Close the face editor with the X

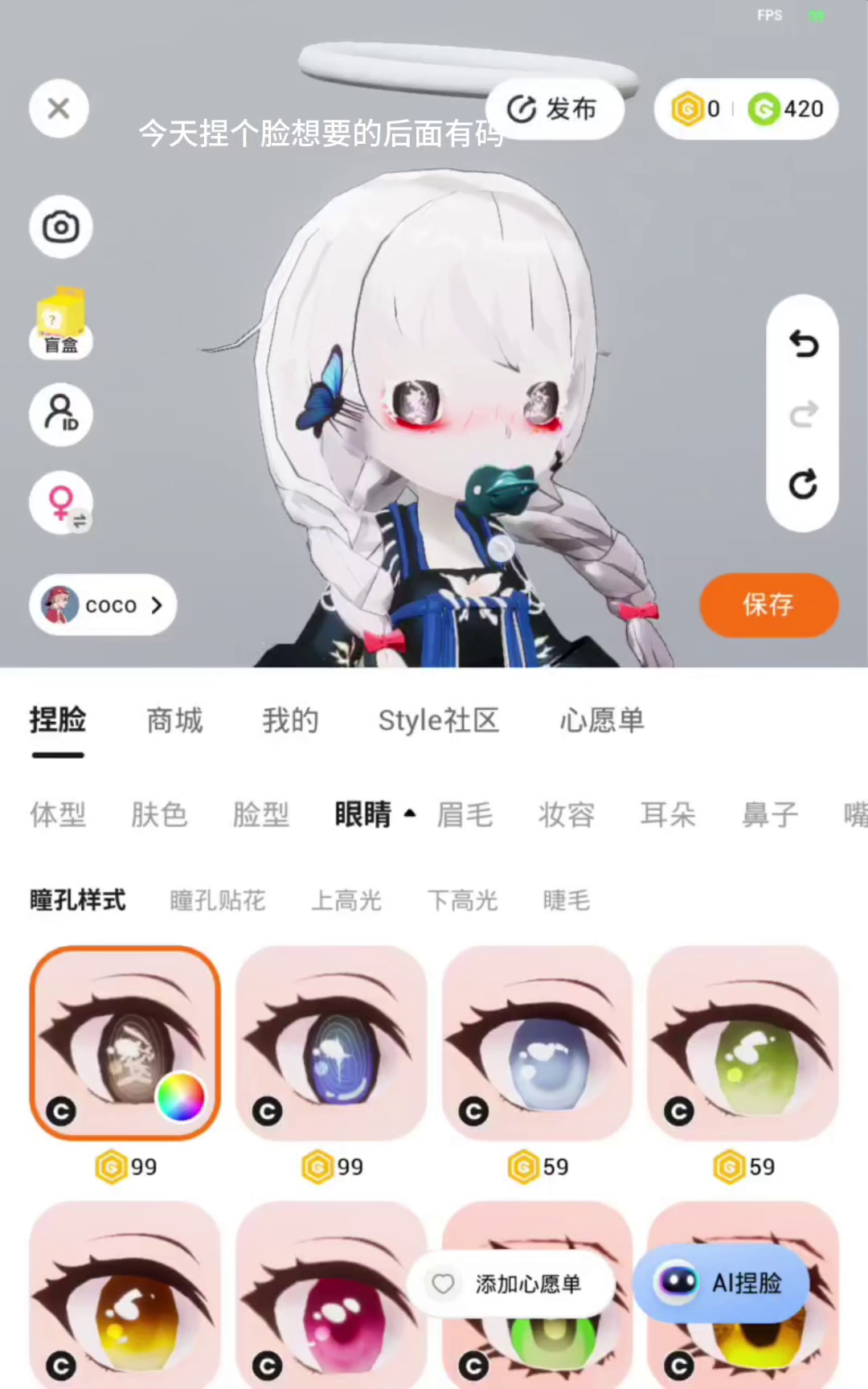tap(59, 109)
